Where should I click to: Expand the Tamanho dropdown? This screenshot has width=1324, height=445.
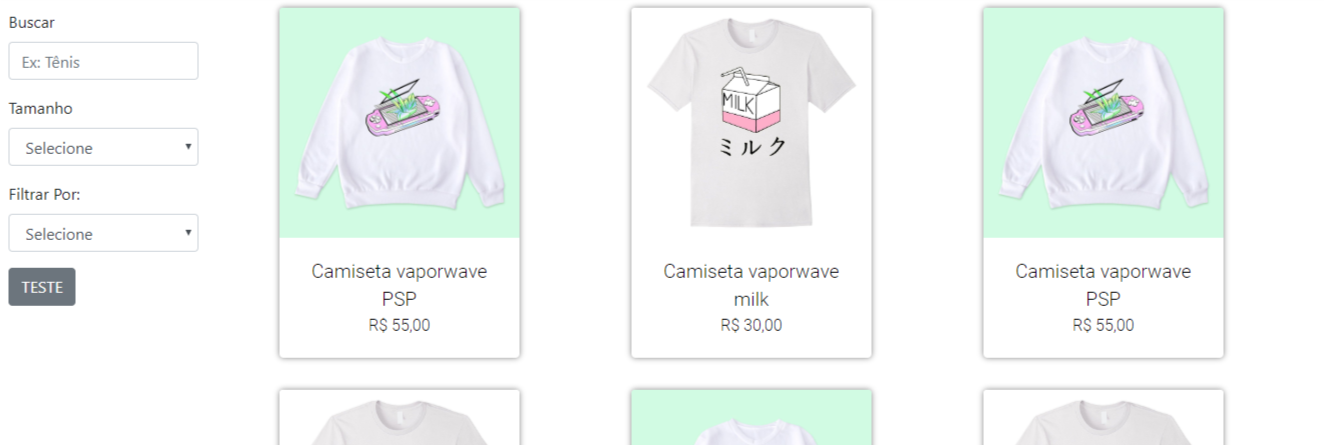(103, 147)
